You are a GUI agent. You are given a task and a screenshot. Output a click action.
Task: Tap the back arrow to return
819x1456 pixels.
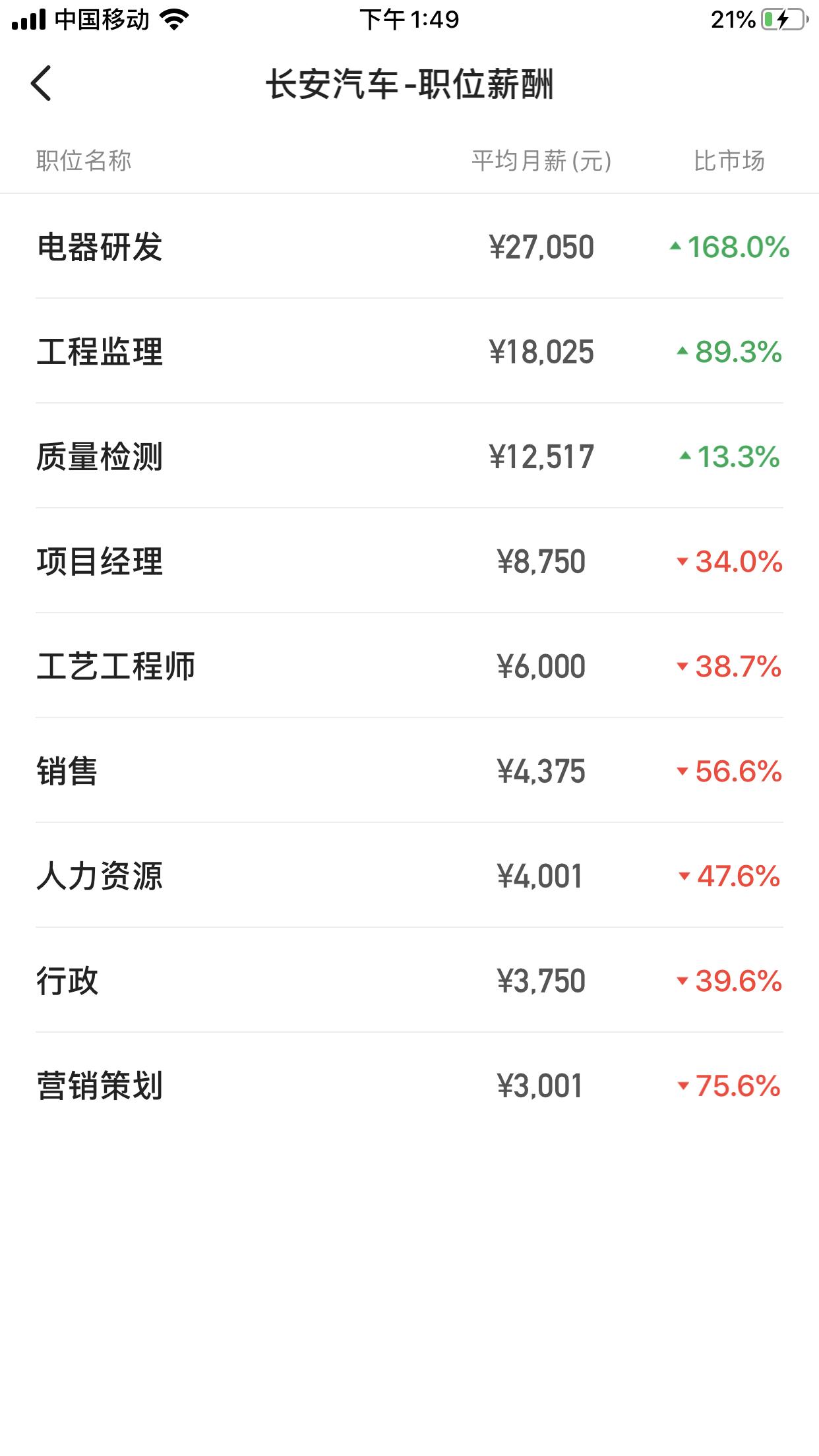click(x=41, y=84)
